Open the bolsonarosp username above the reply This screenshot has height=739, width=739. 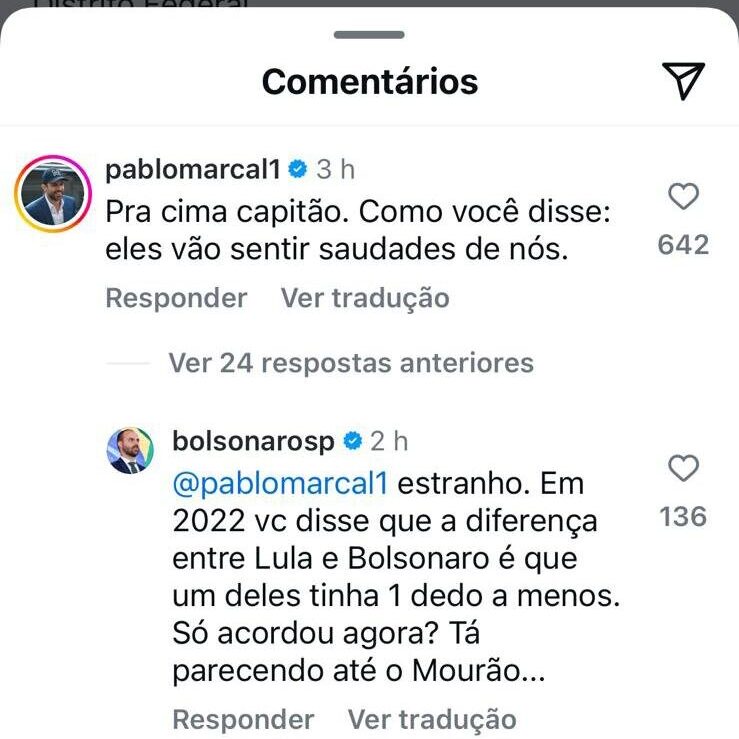click(254, 440)
